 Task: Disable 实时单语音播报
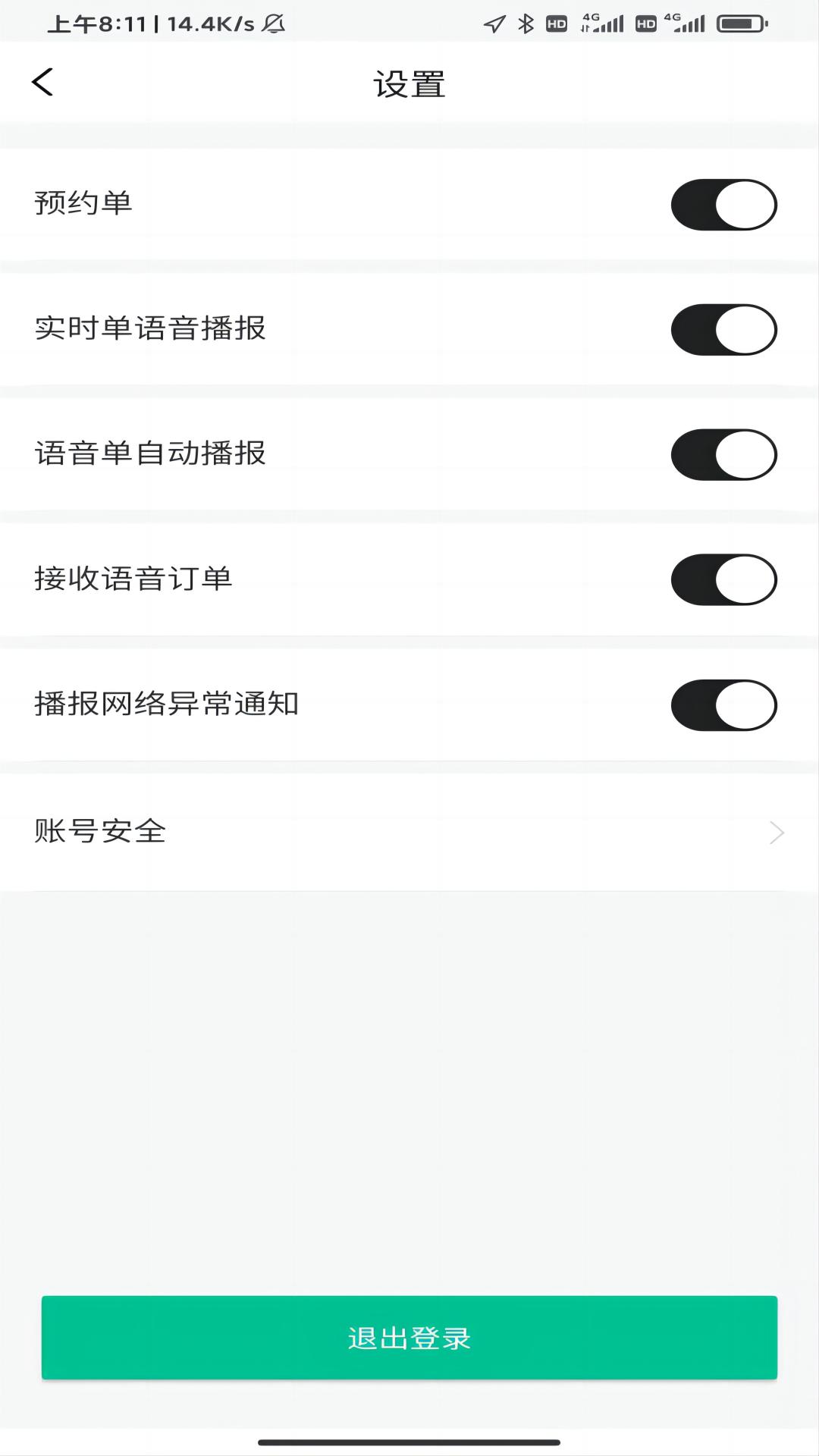(723, 330)
